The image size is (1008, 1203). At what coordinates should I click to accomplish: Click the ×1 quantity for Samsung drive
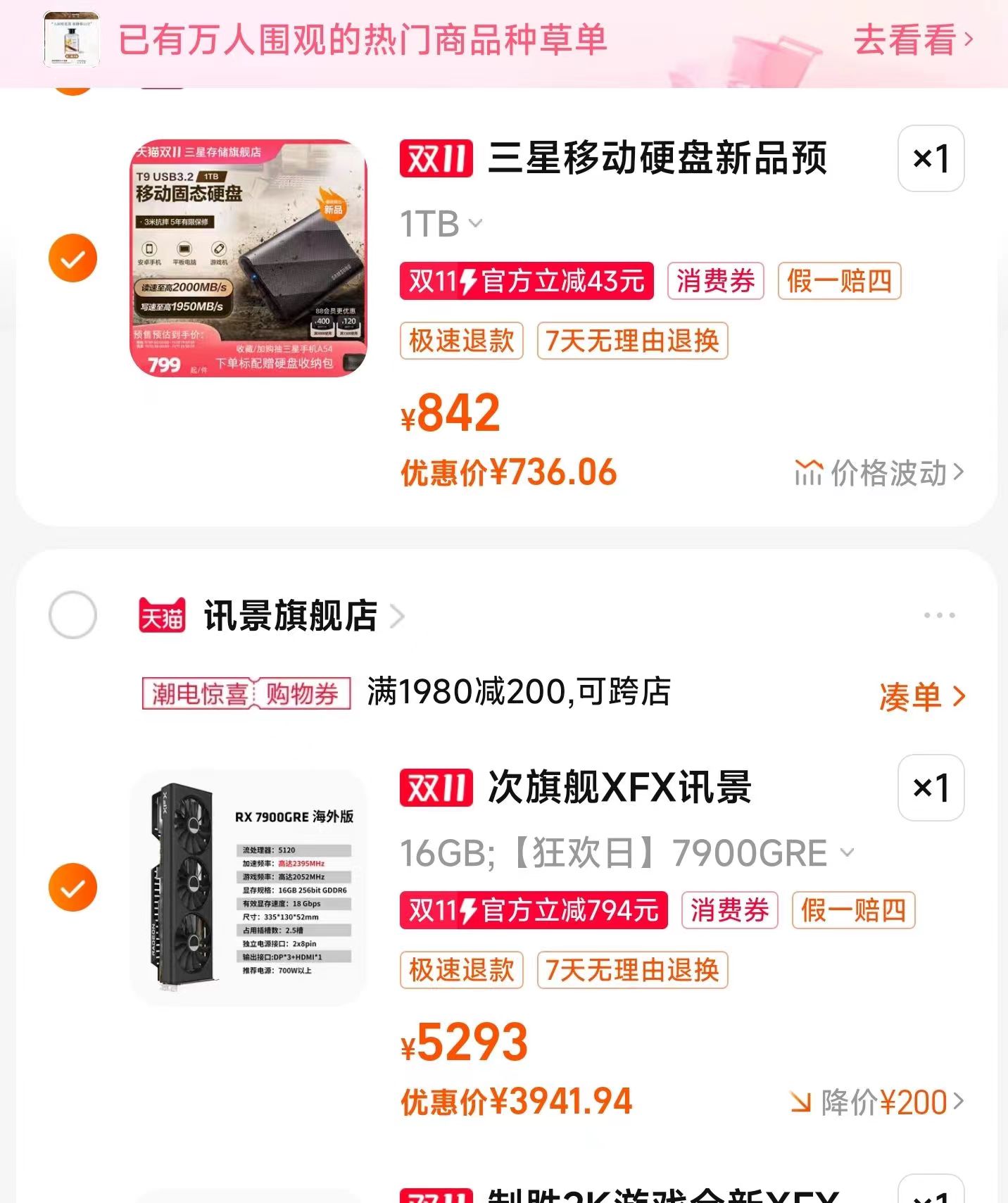pyautogui.click(x=931, y=158)
